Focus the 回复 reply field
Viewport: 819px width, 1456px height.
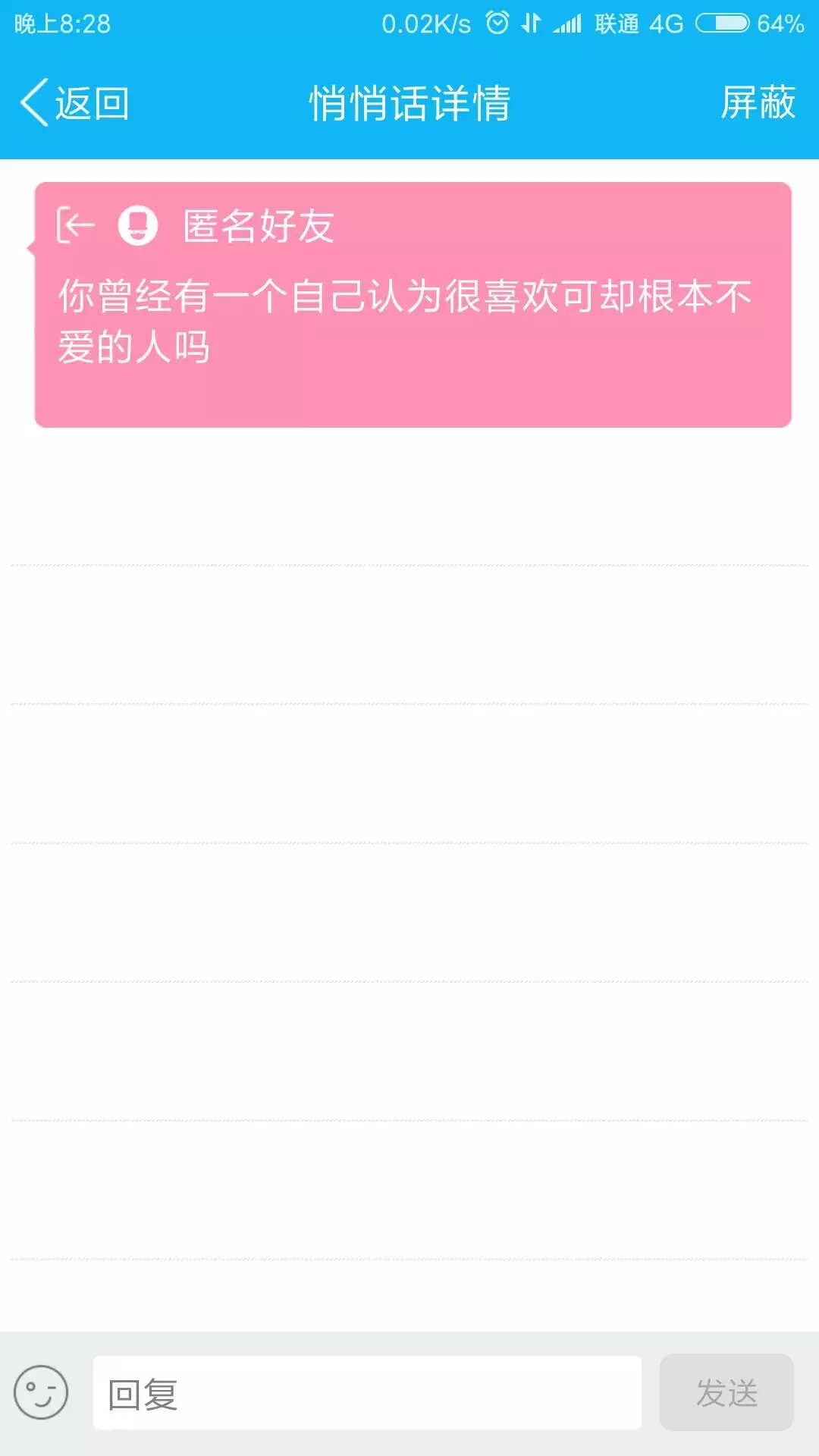[367, 1392]
